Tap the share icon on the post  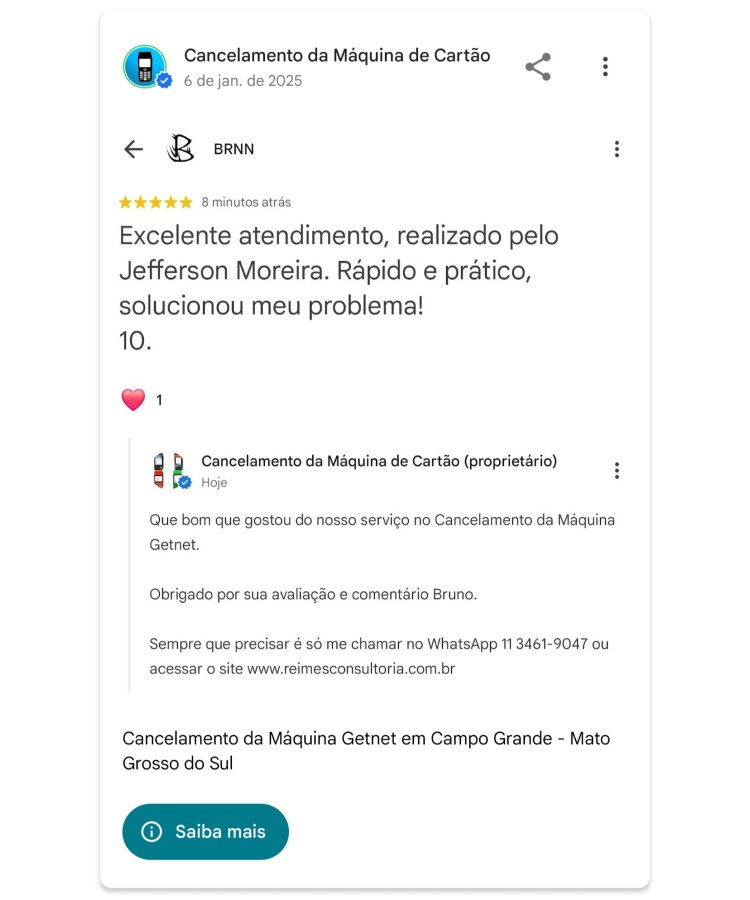[x=537, y=68]
